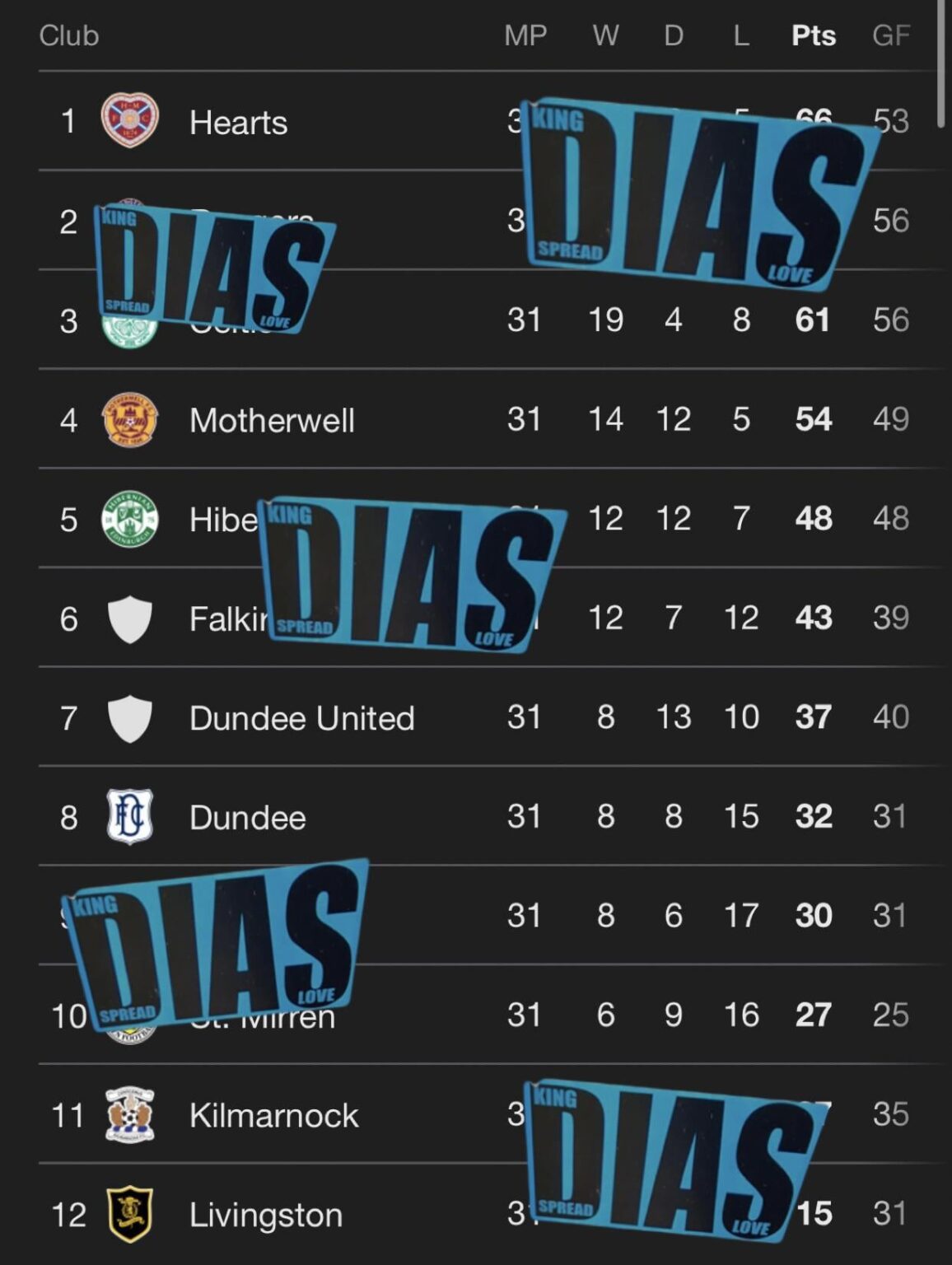Open the Hearts team page

coord(238,122)
